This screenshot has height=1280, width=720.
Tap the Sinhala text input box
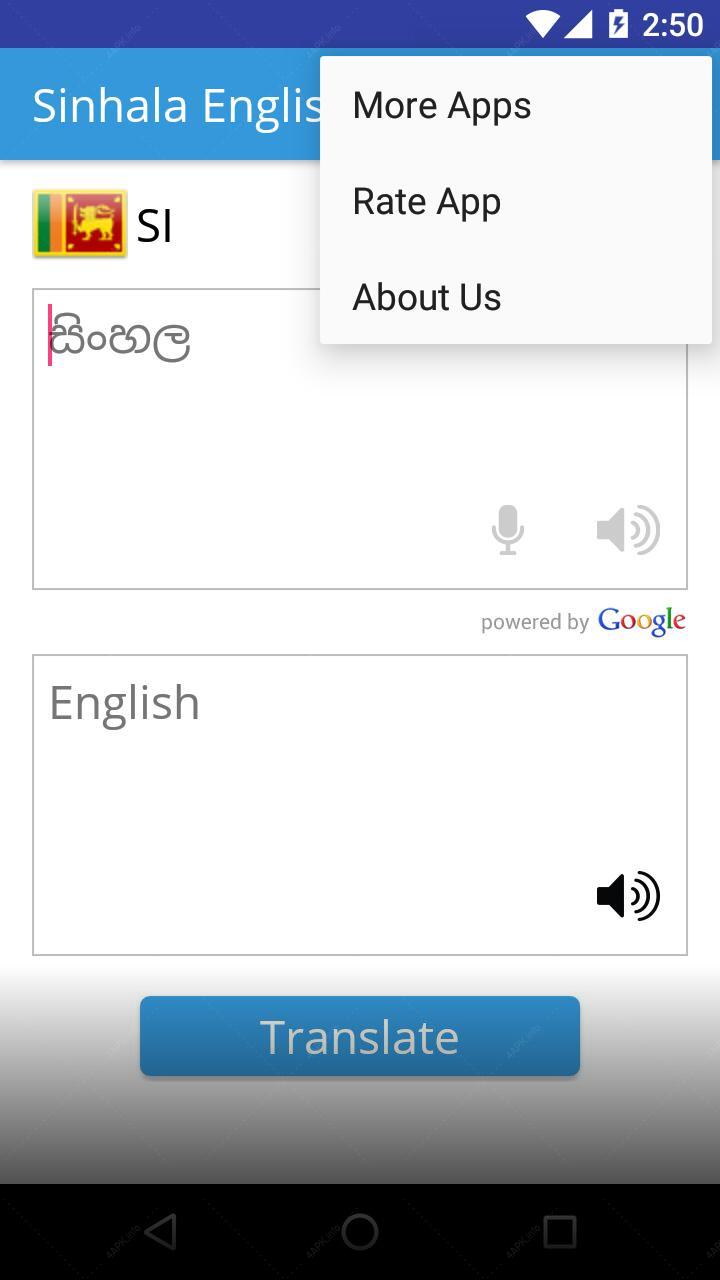tap(360, 439)
